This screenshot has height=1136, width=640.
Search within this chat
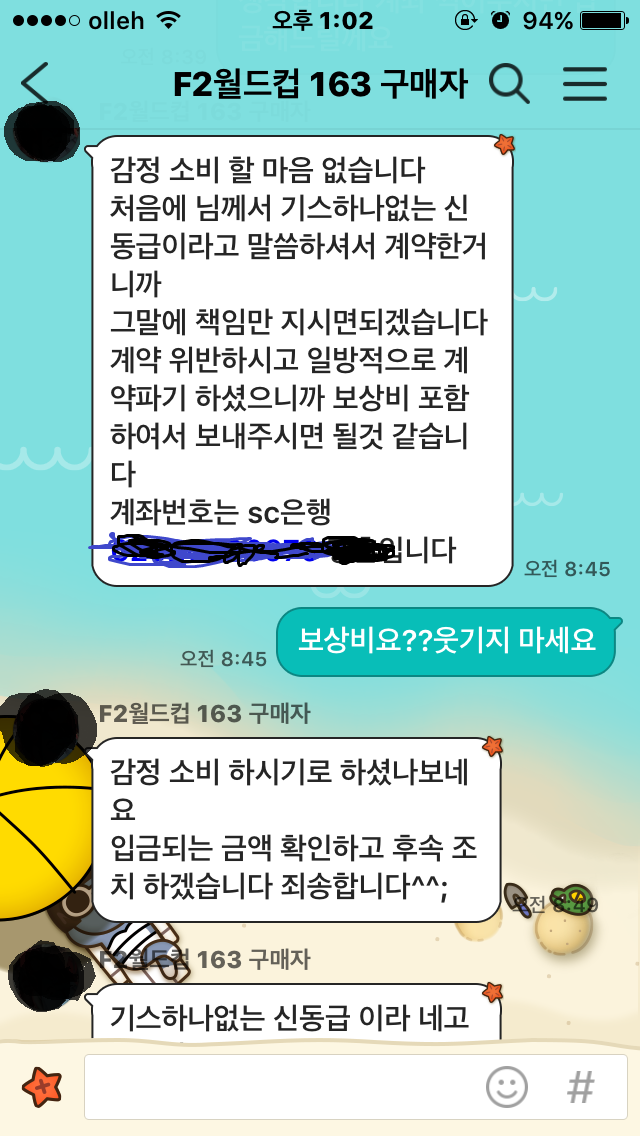[509, 85]
